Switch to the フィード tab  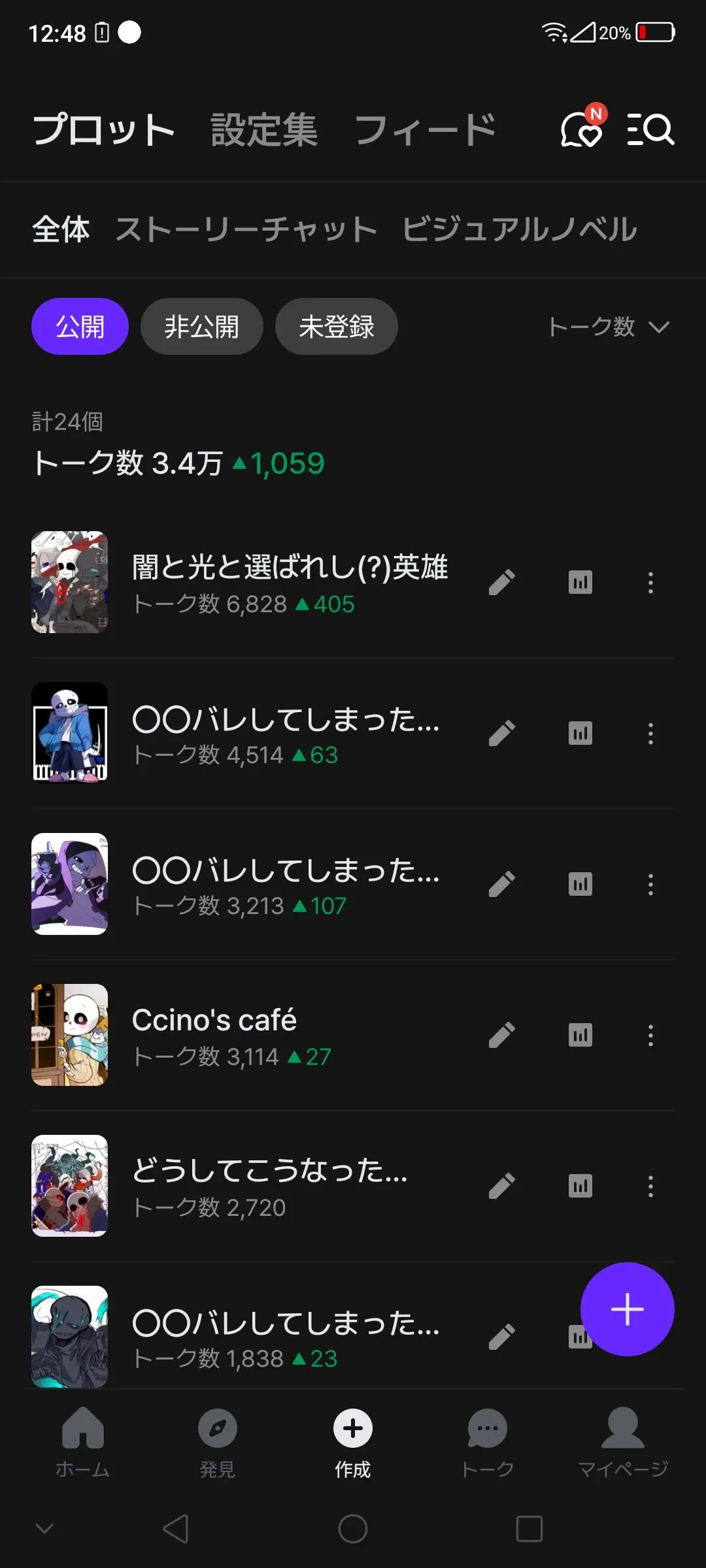click(x=425, y=129)
